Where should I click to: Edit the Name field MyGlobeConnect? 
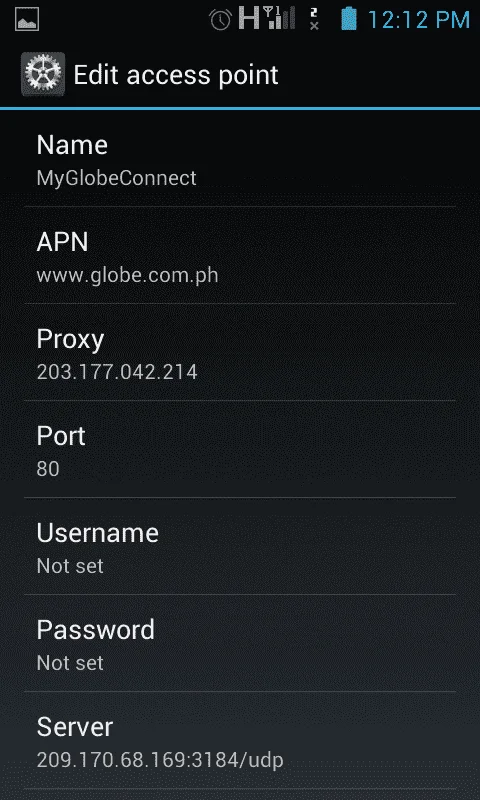[x=240, y=158]
